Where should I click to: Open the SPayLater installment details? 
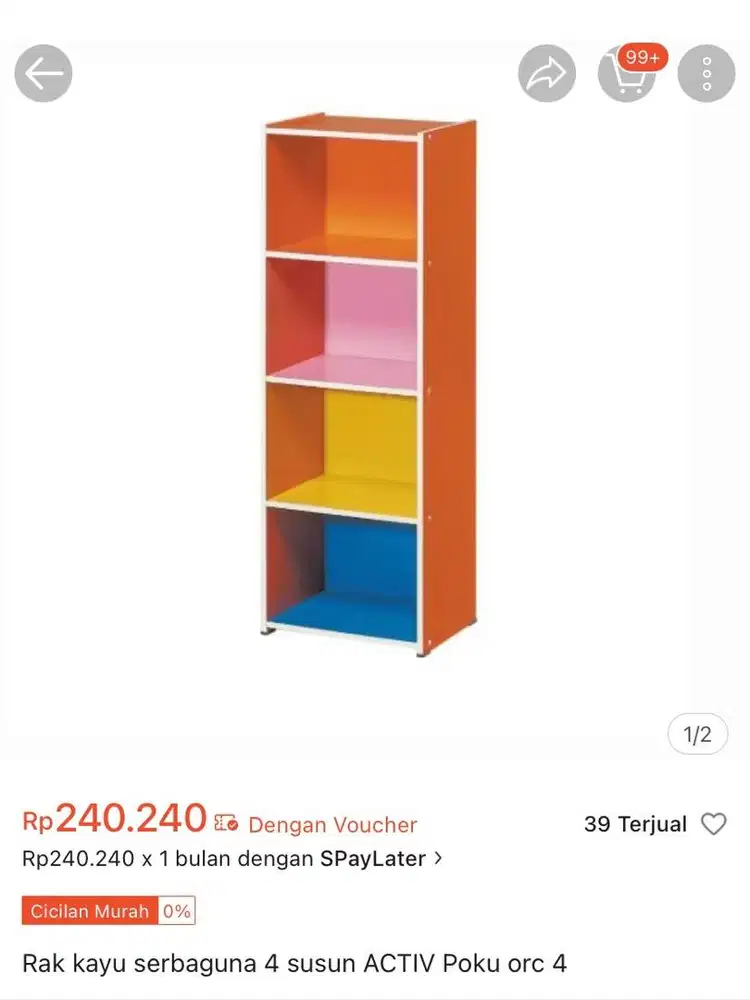coord(232,858)
